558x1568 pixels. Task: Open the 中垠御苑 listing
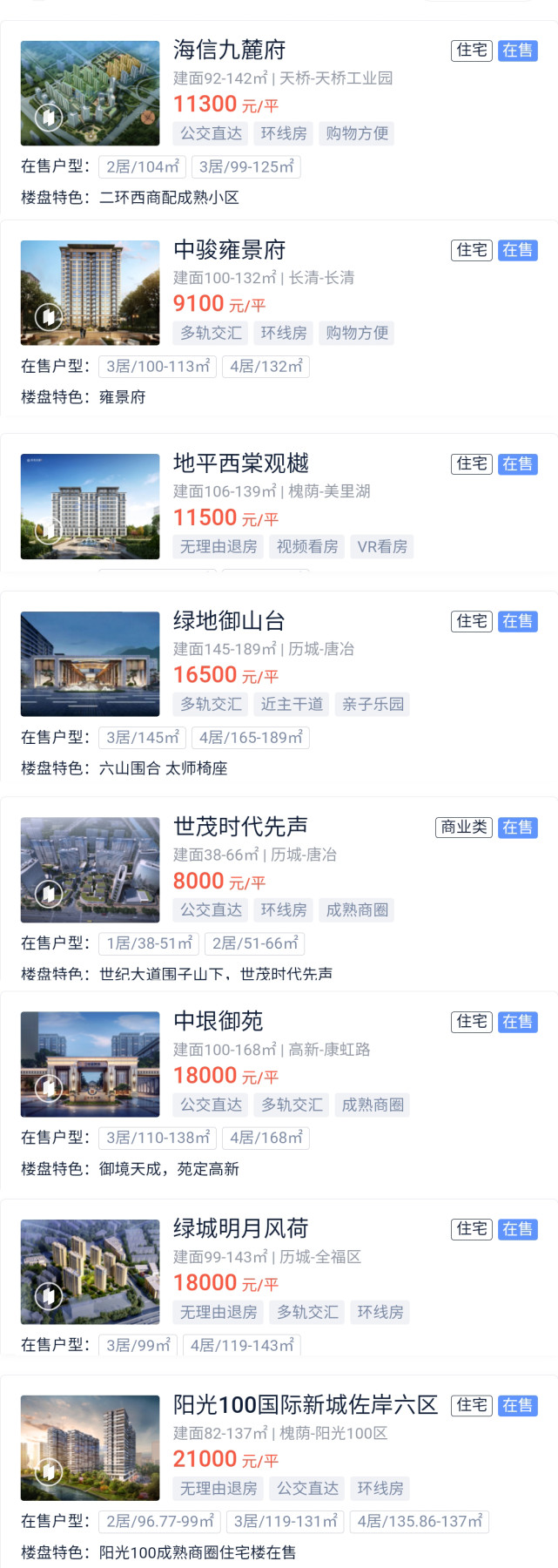(218, 1022)
